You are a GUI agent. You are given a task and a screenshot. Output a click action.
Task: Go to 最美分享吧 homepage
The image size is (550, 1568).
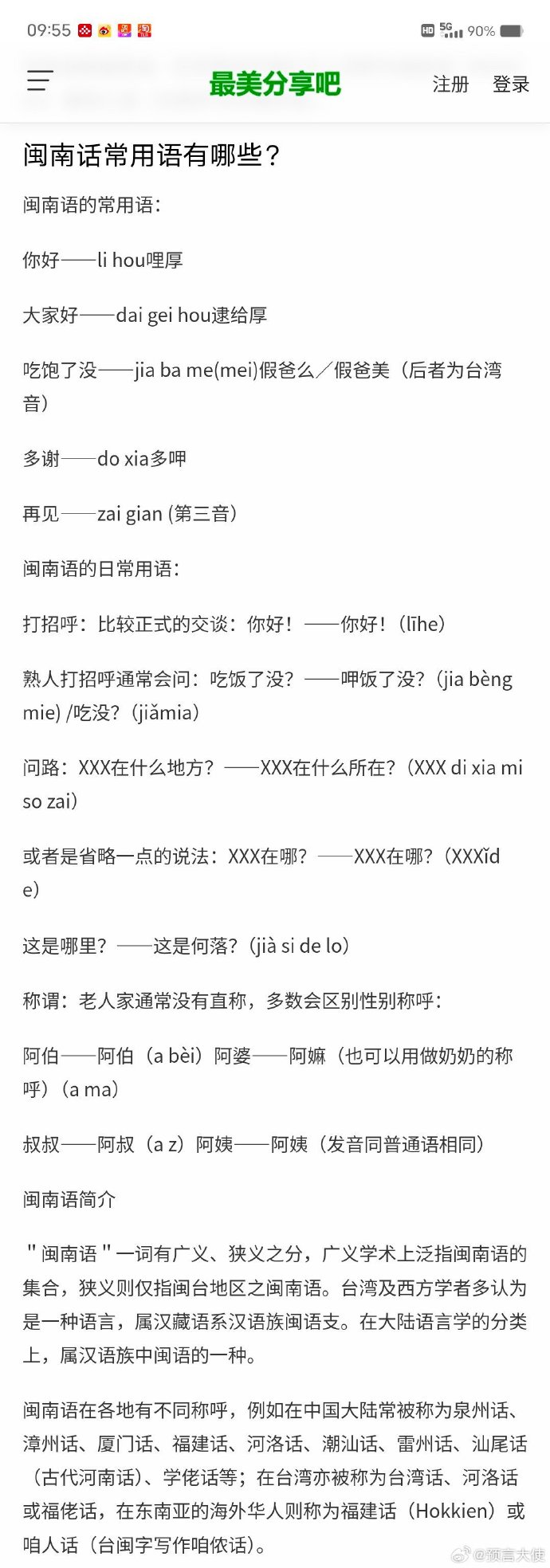[275, 83]
